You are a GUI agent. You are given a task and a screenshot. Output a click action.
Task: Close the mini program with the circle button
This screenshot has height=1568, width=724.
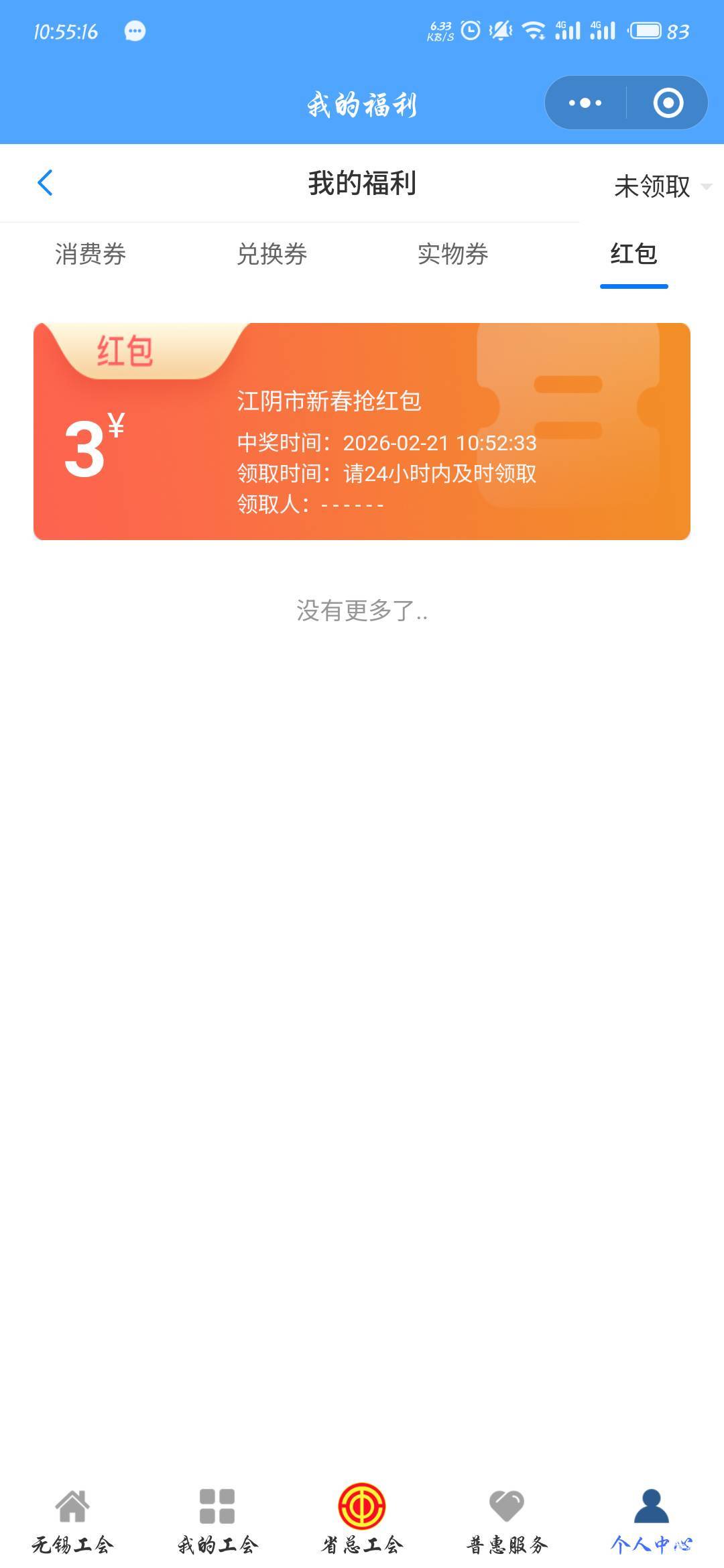click(668, 103)
